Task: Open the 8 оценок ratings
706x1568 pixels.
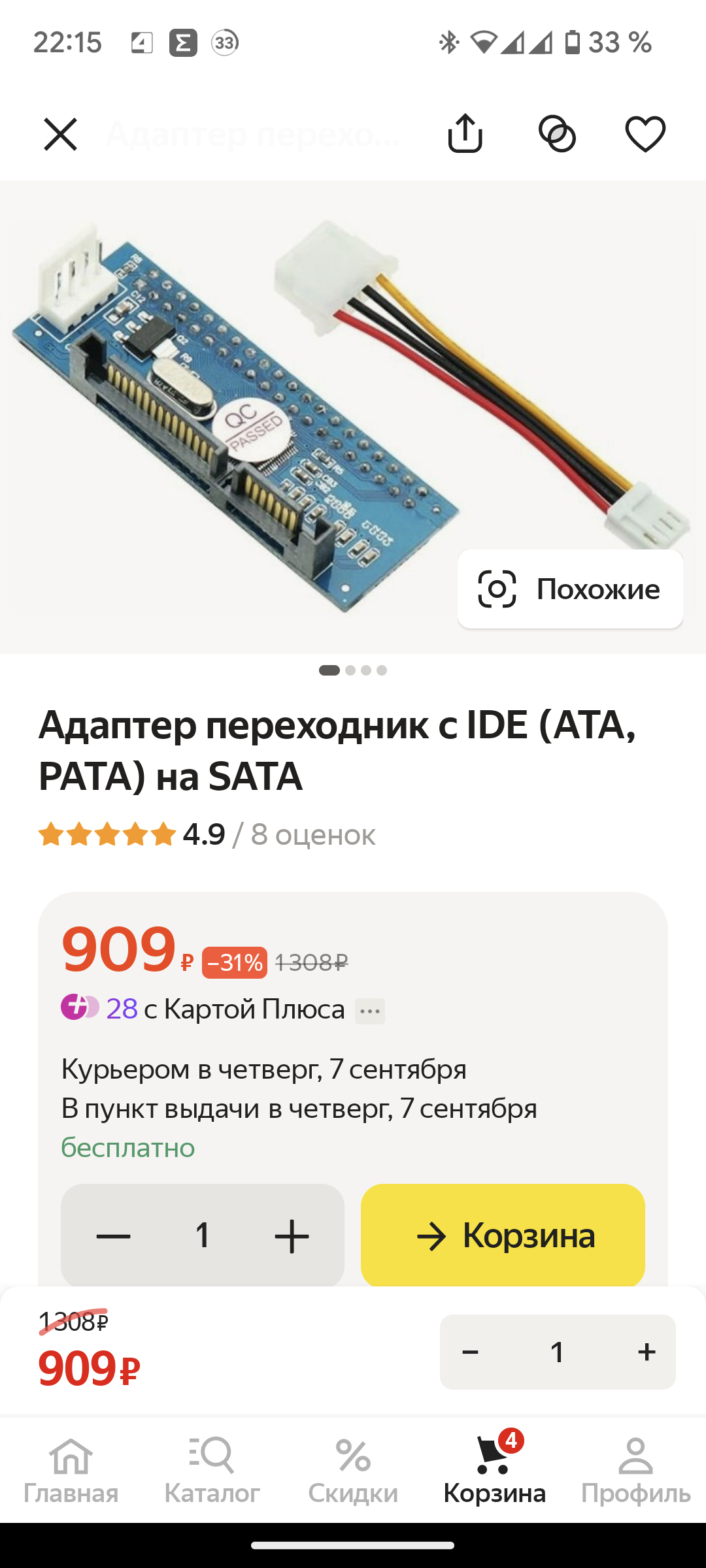Action: click(312, 835)
